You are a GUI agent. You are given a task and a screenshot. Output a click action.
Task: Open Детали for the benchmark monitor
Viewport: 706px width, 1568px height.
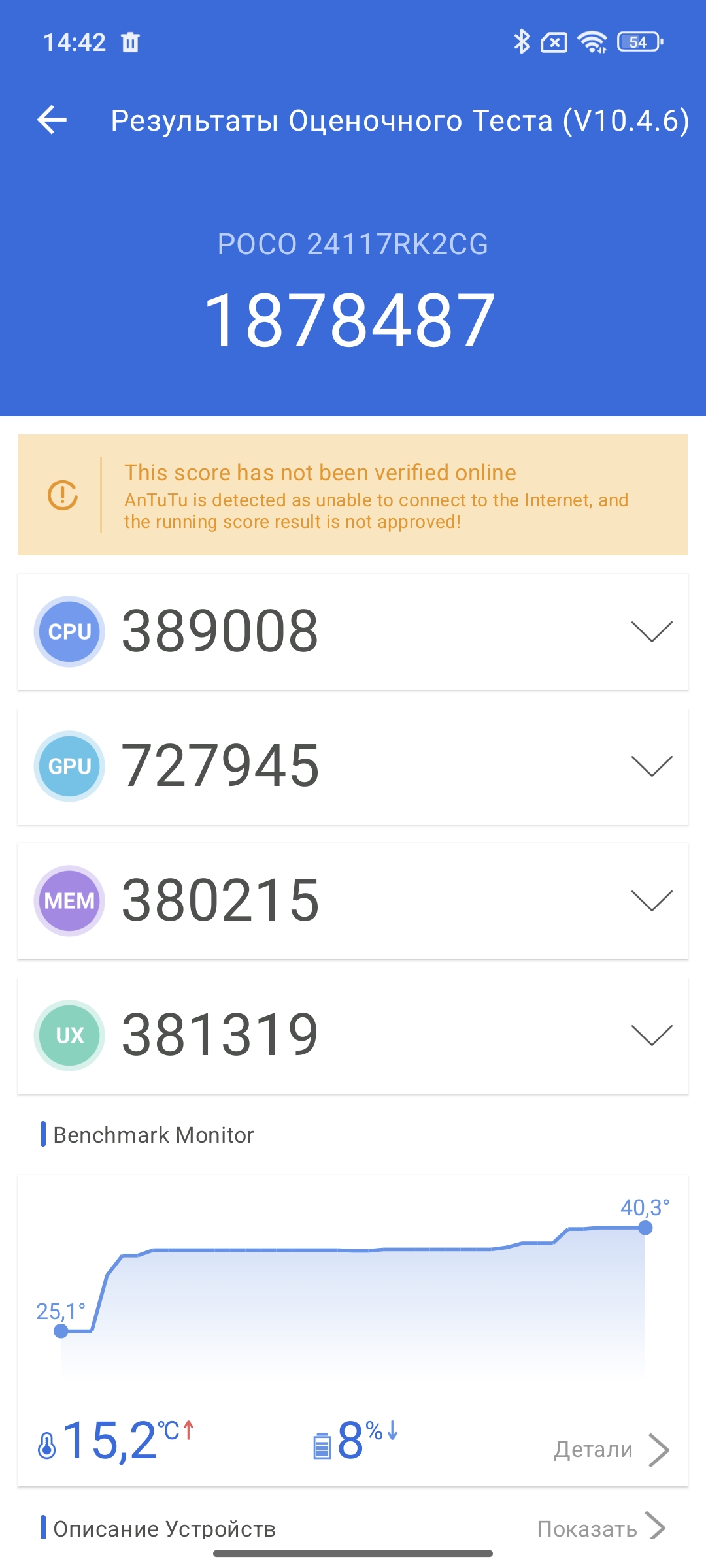point(612,1450)
